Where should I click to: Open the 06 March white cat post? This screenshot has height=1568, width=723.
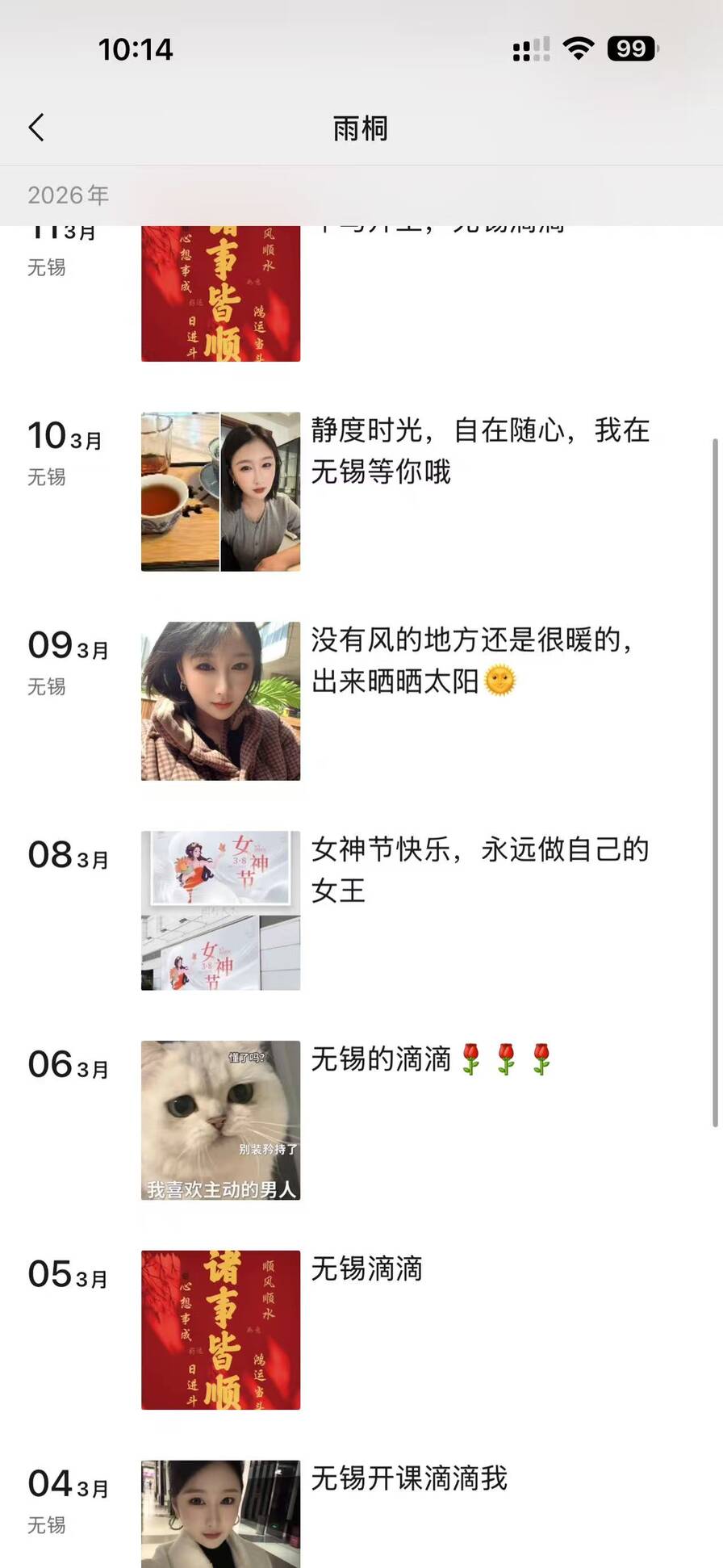point(220,1120)
